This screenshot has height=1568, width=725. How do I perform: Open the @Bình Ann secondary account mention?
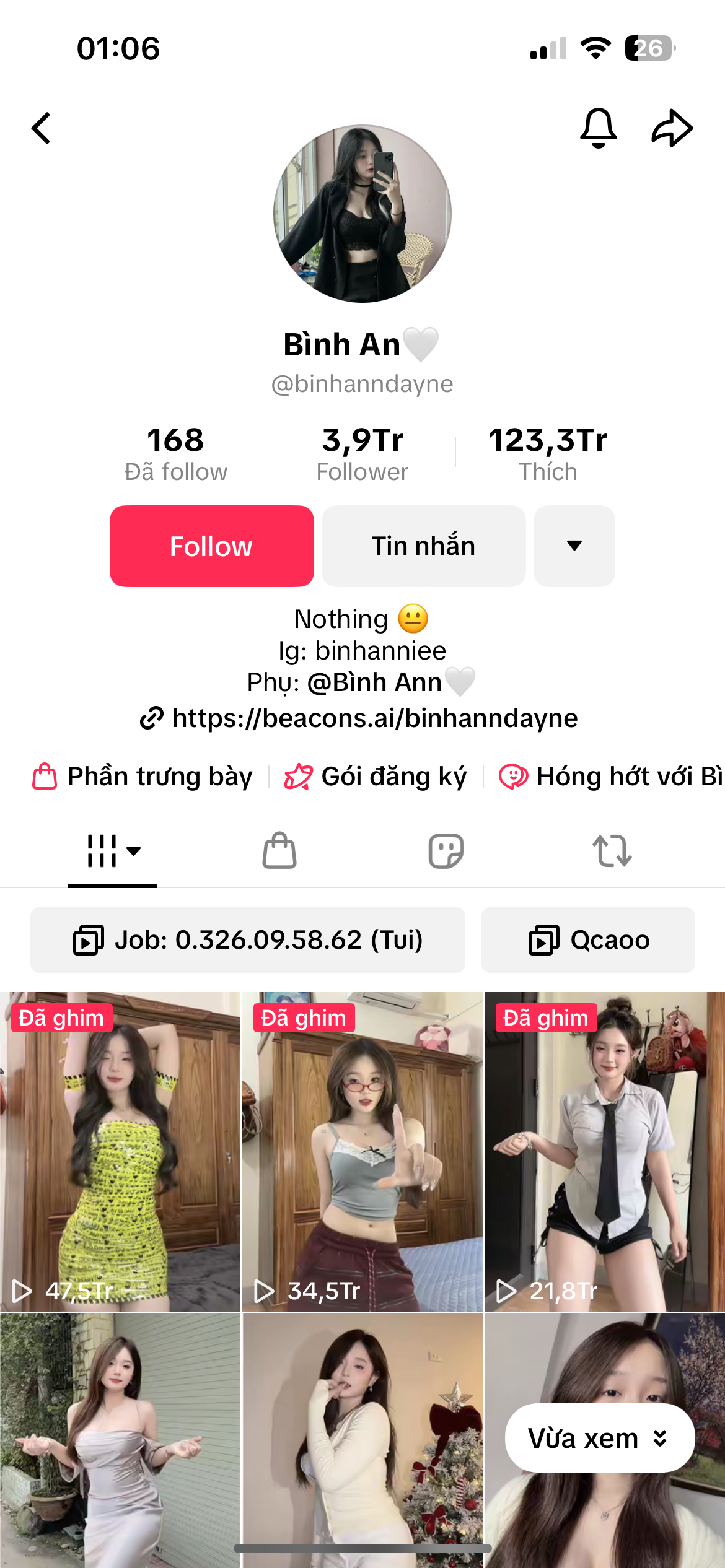375,682
